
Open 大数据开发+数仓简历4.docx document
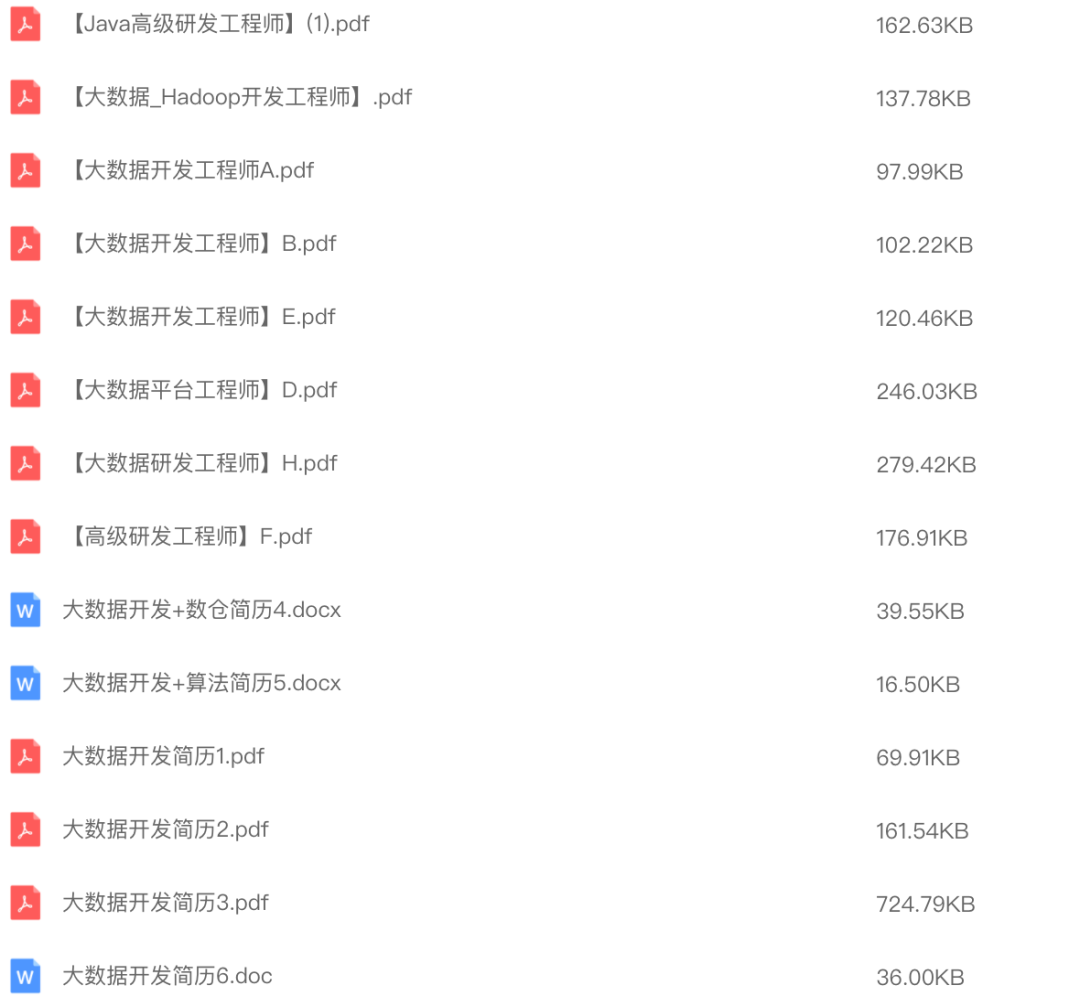pyautogui.click(x=202, y=610)
